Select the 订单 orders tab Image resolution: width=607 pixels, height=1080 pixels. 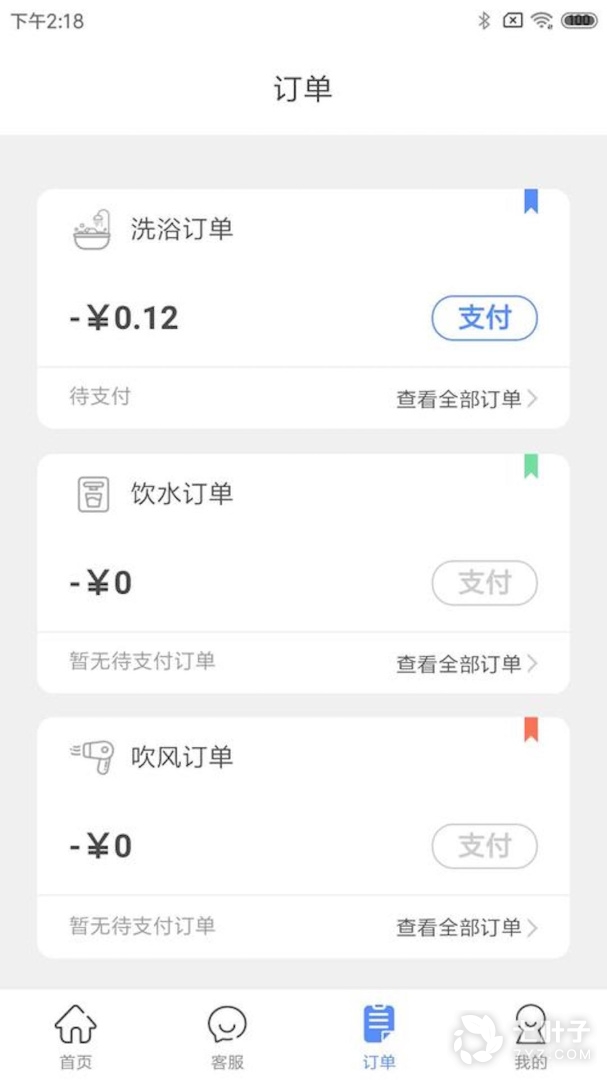tap(379, 1037)
